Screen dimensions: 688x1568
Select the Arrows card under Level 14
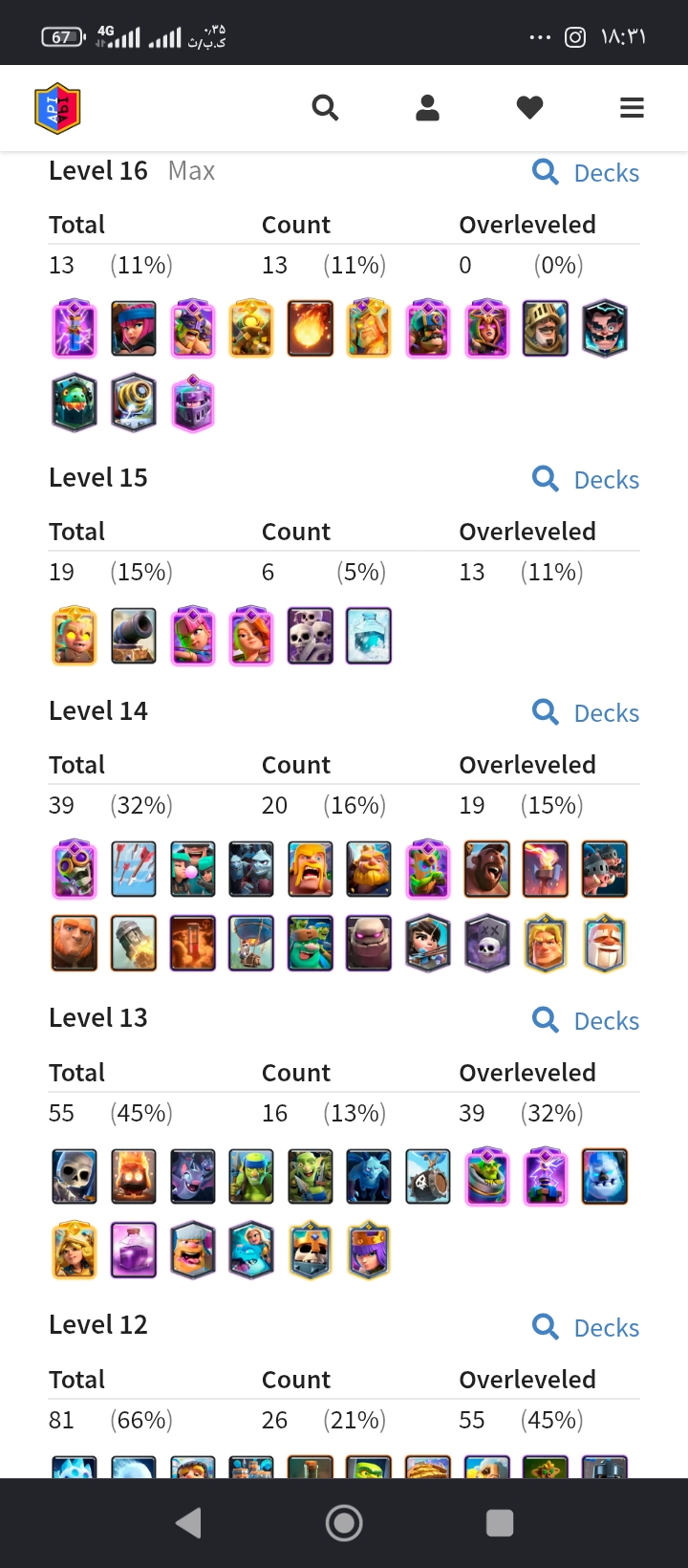134,869
